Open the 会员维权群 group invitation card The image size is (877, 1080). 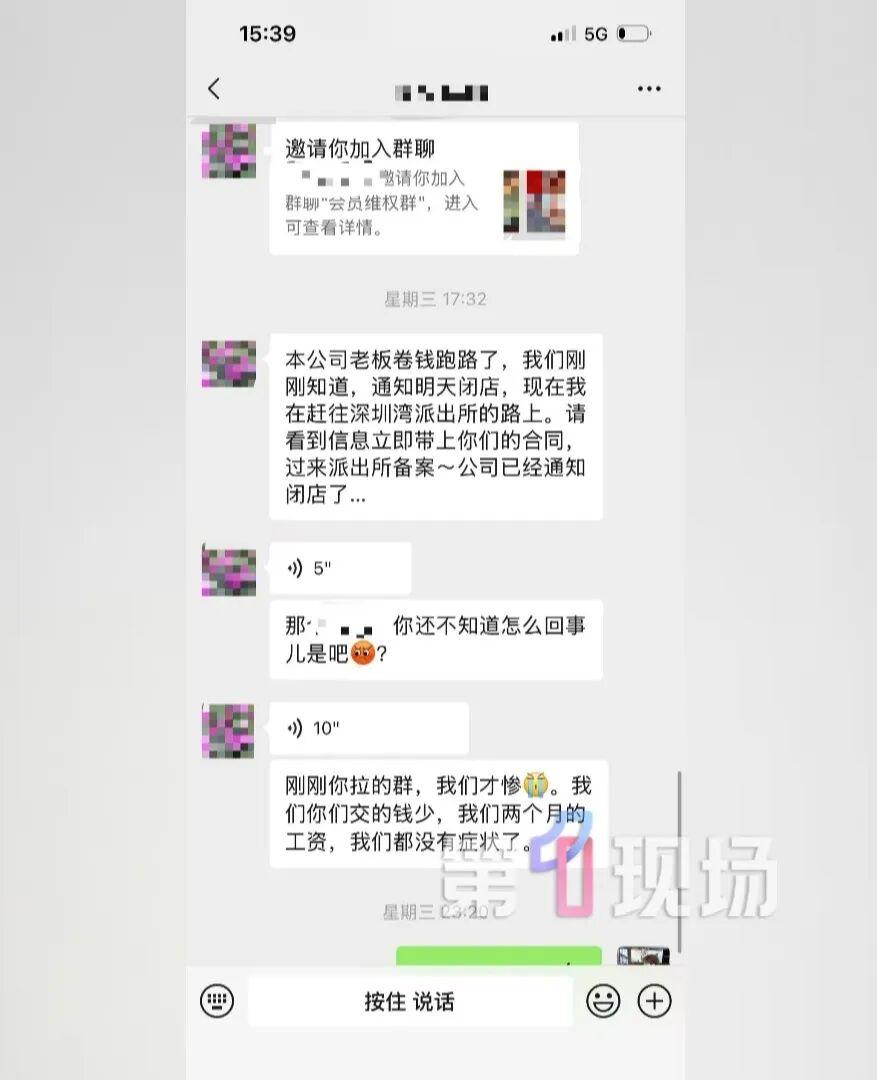click(424, 190)
